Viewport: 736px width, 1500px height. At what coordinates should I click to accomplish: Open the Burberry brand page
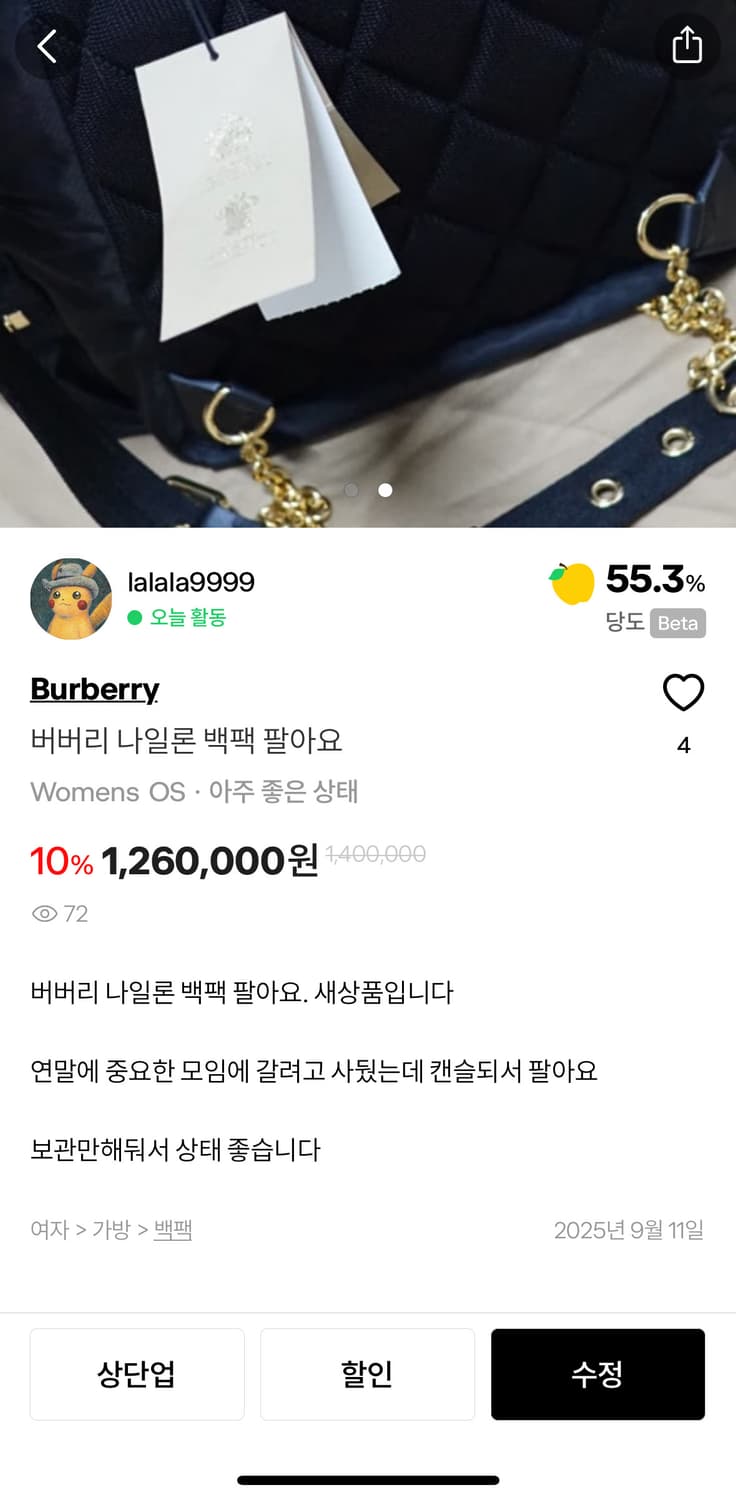point(94,689)
